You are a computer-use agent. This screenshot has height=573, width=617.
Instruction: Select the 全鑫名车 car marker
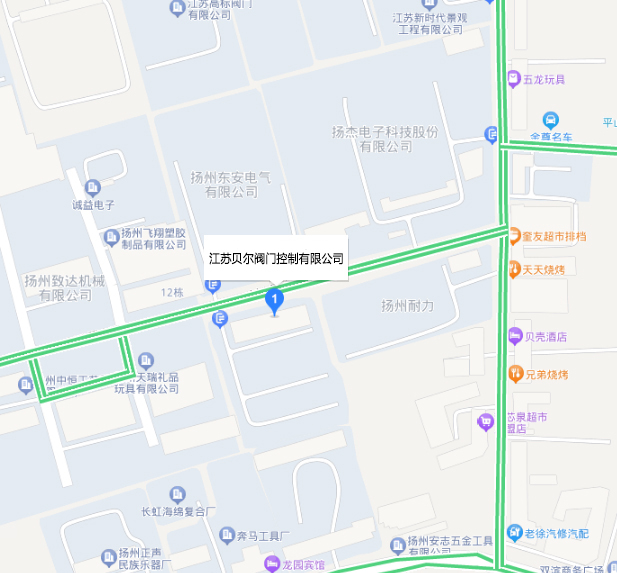tap(550, 119)
